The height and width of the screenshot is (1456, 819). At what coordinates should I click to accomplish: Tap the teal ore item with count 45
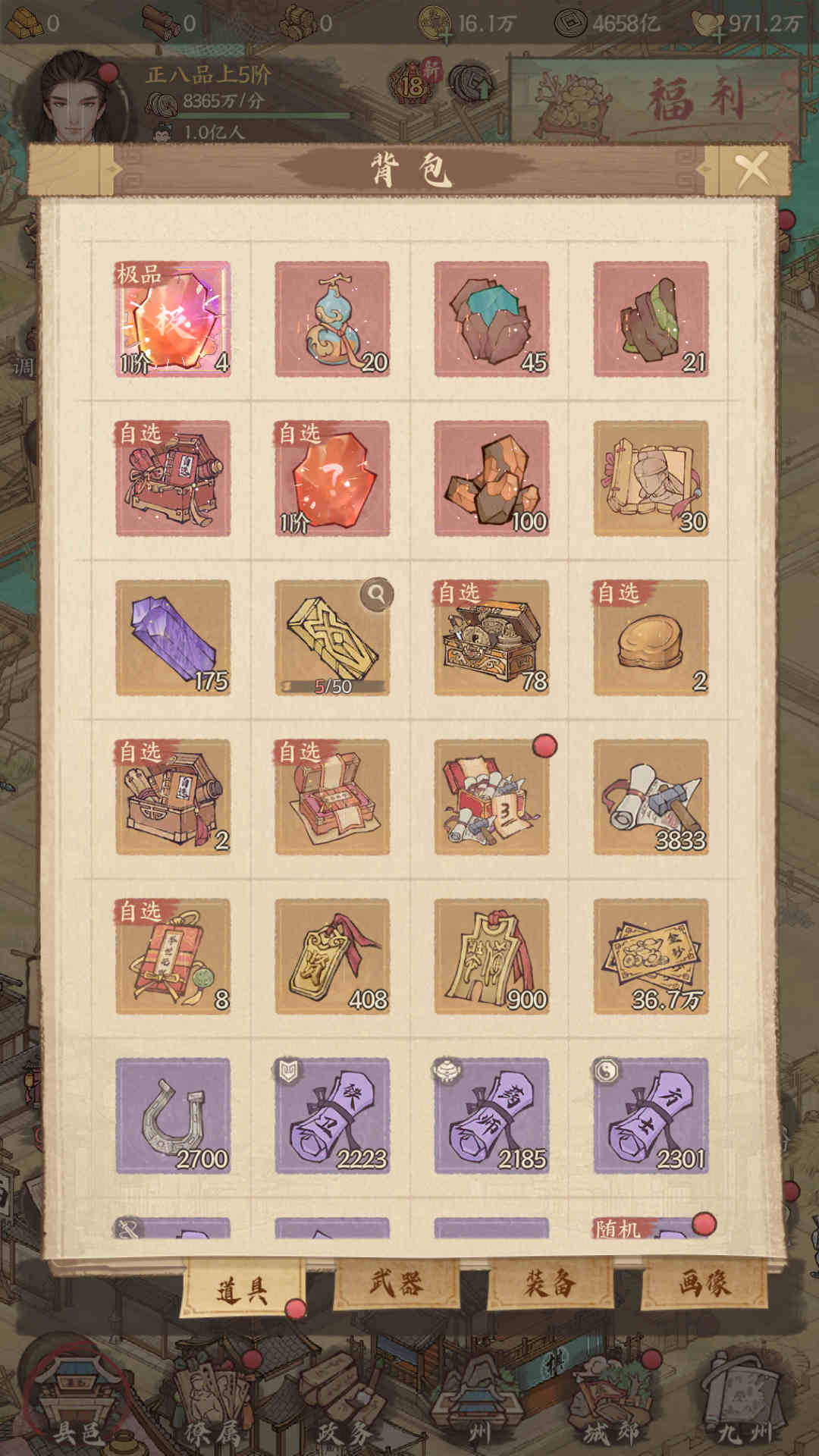(491, 319)
